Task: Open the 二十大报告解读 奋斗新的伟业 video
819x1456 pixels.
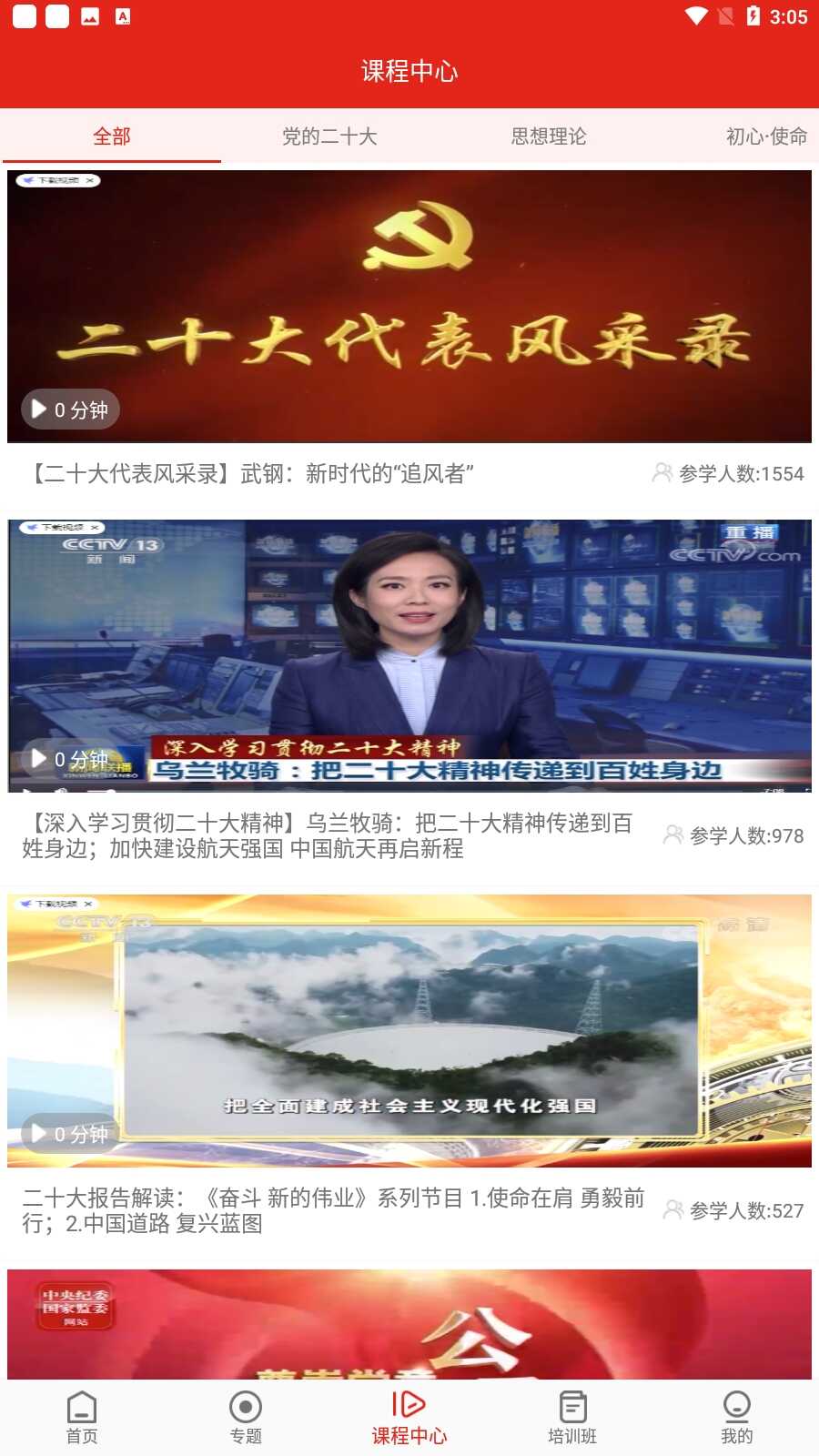Action: coord(409,1030)
